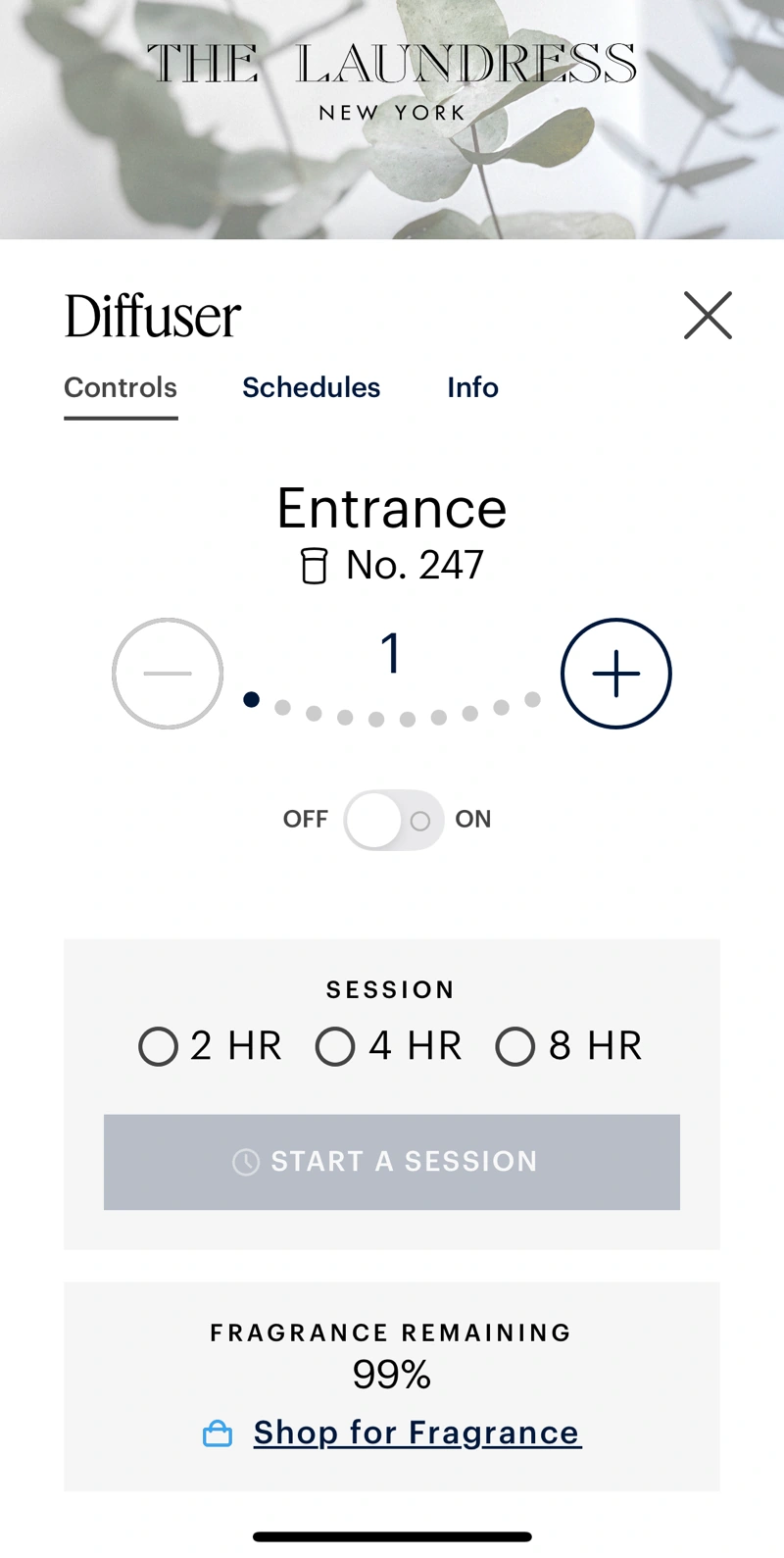Turn the diffuser on

tap(394, 820)
